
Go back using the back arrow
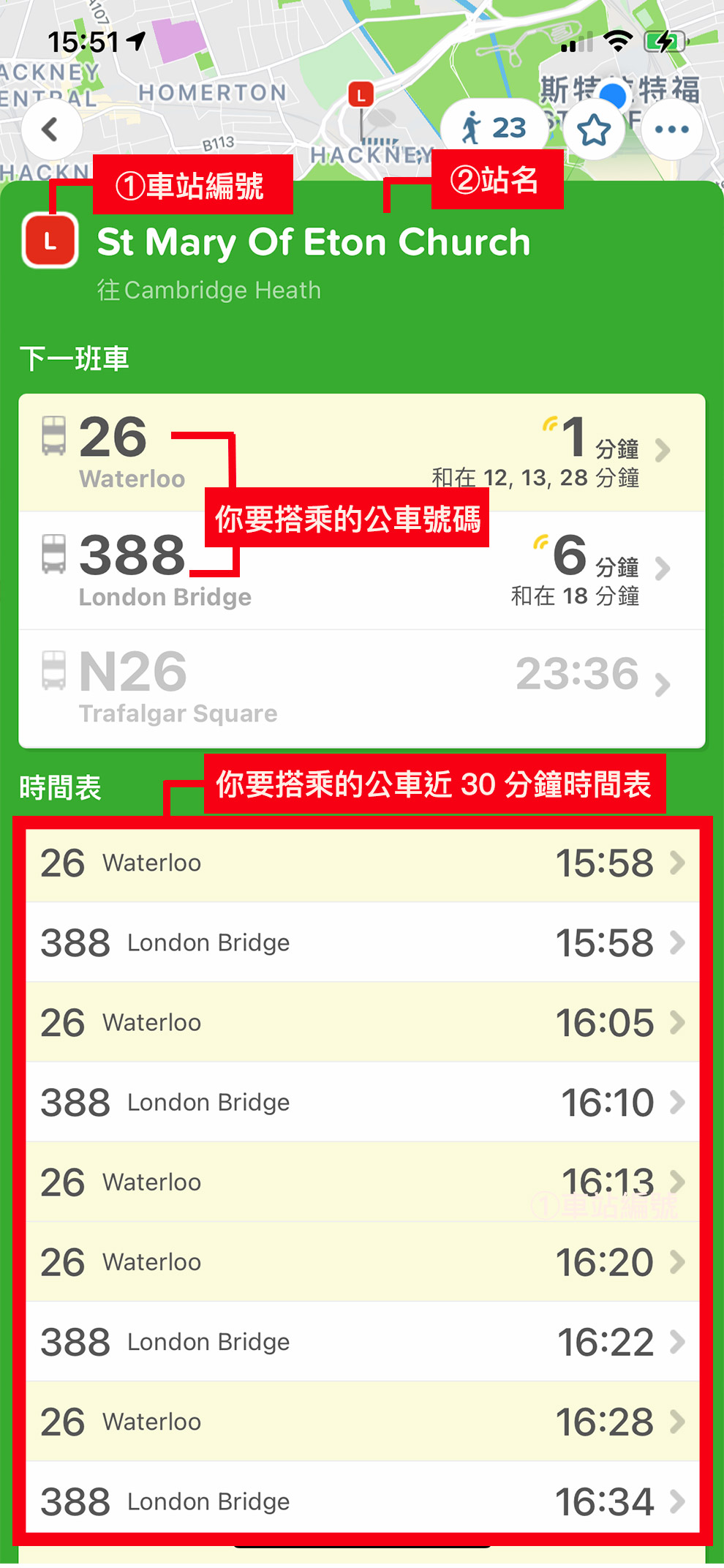click(x=50, y=130)
